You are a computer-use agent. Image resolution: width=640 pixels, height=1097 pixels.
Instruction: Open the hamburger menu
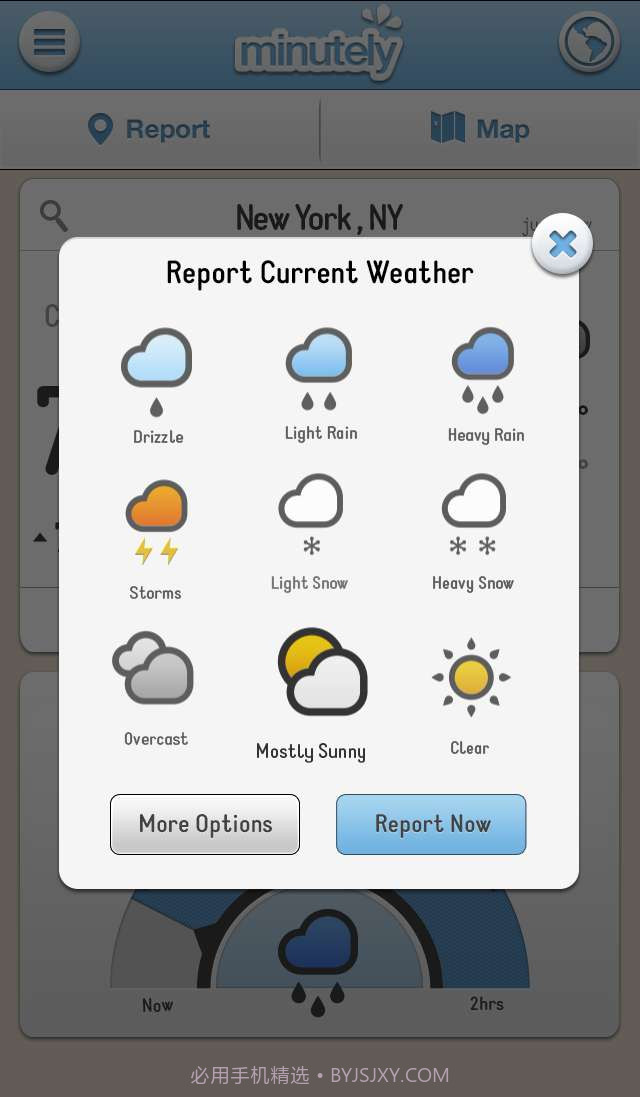tap(49, 42)
